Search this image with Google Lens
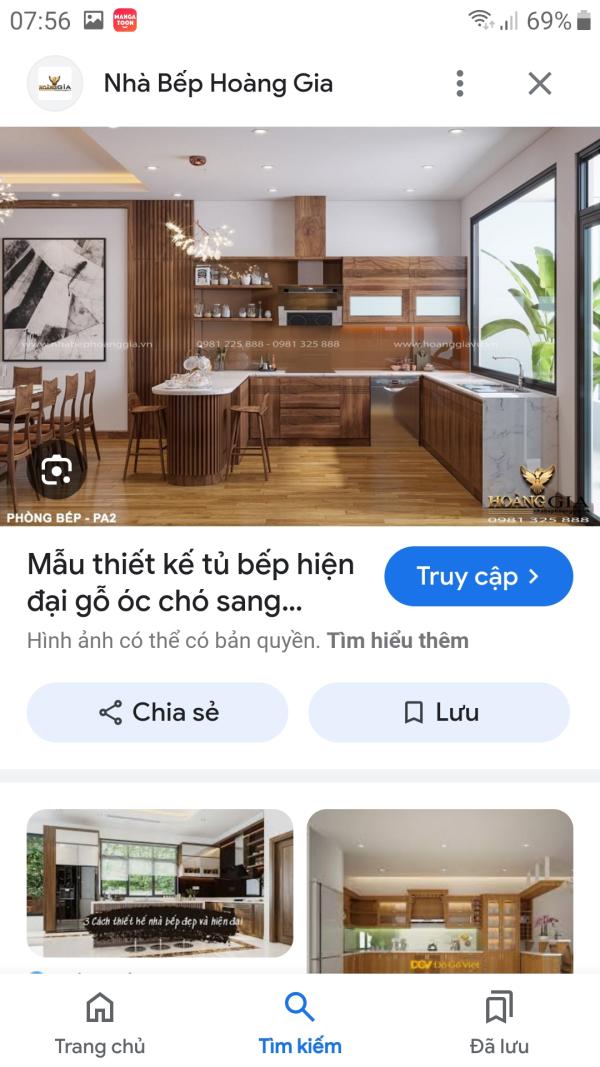The width and height of the screenshot is (600, 1067). point(56,470)
